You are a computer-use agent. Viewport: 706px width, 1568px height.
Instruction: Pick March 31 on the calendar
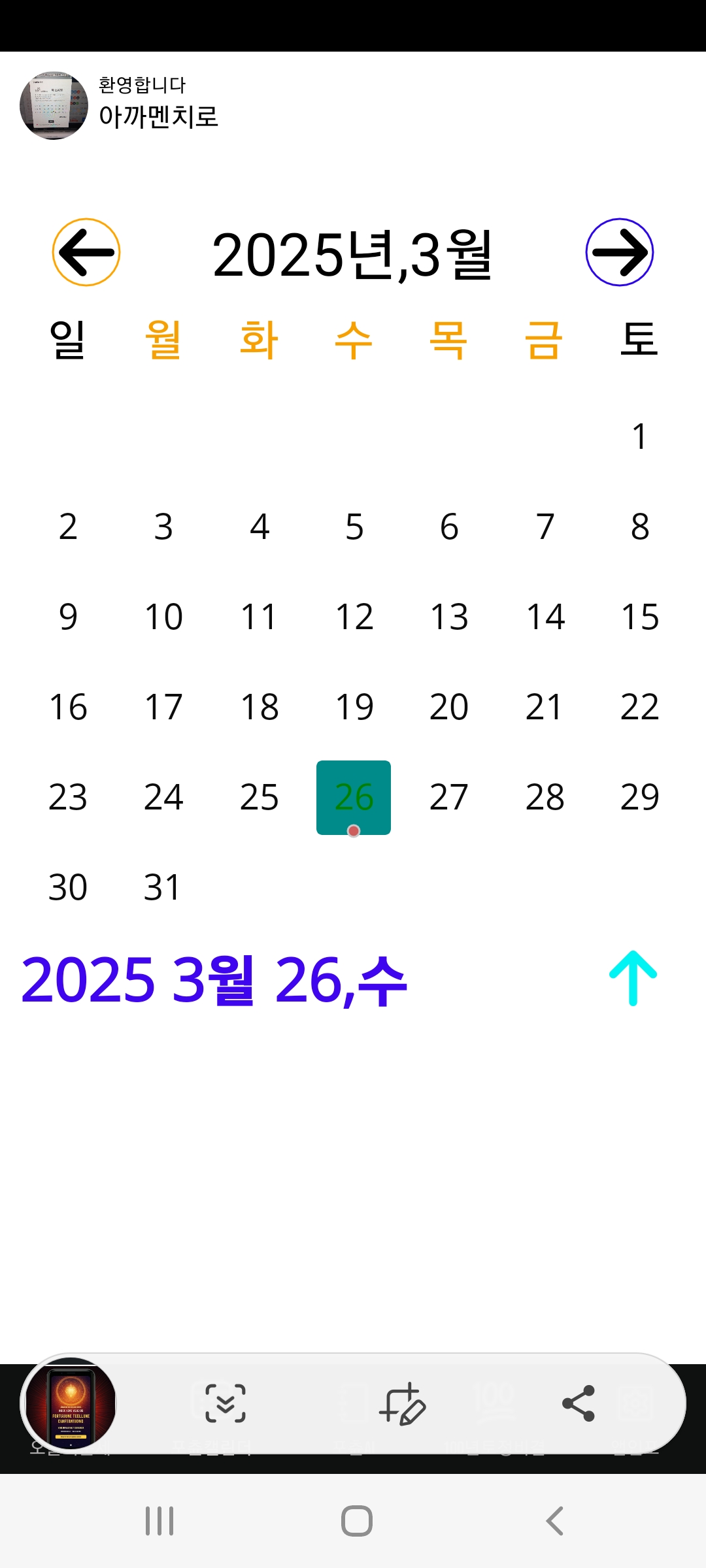coord(162,887)
